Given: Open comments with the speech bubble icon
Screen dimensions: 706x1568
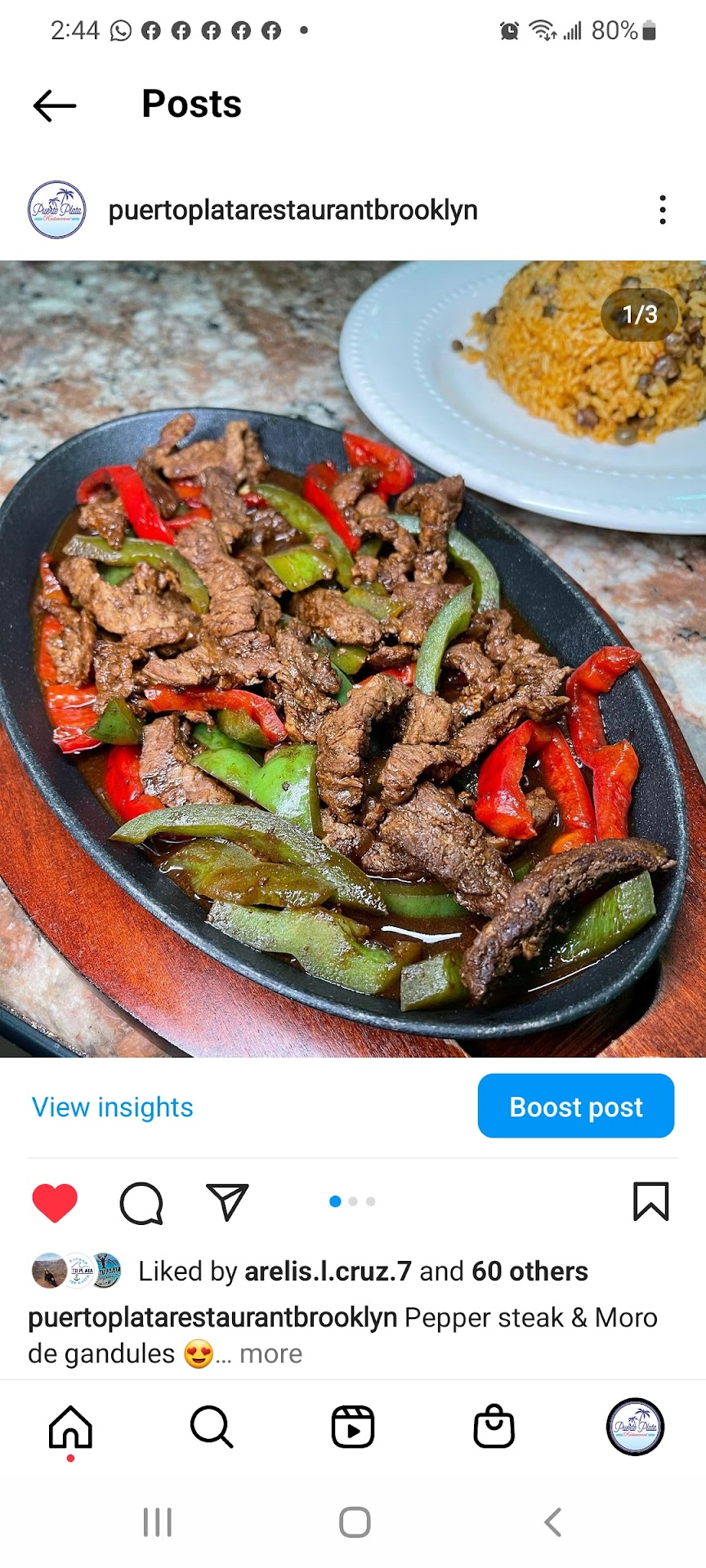Looking at the screenshot, I should (141, 1202).
